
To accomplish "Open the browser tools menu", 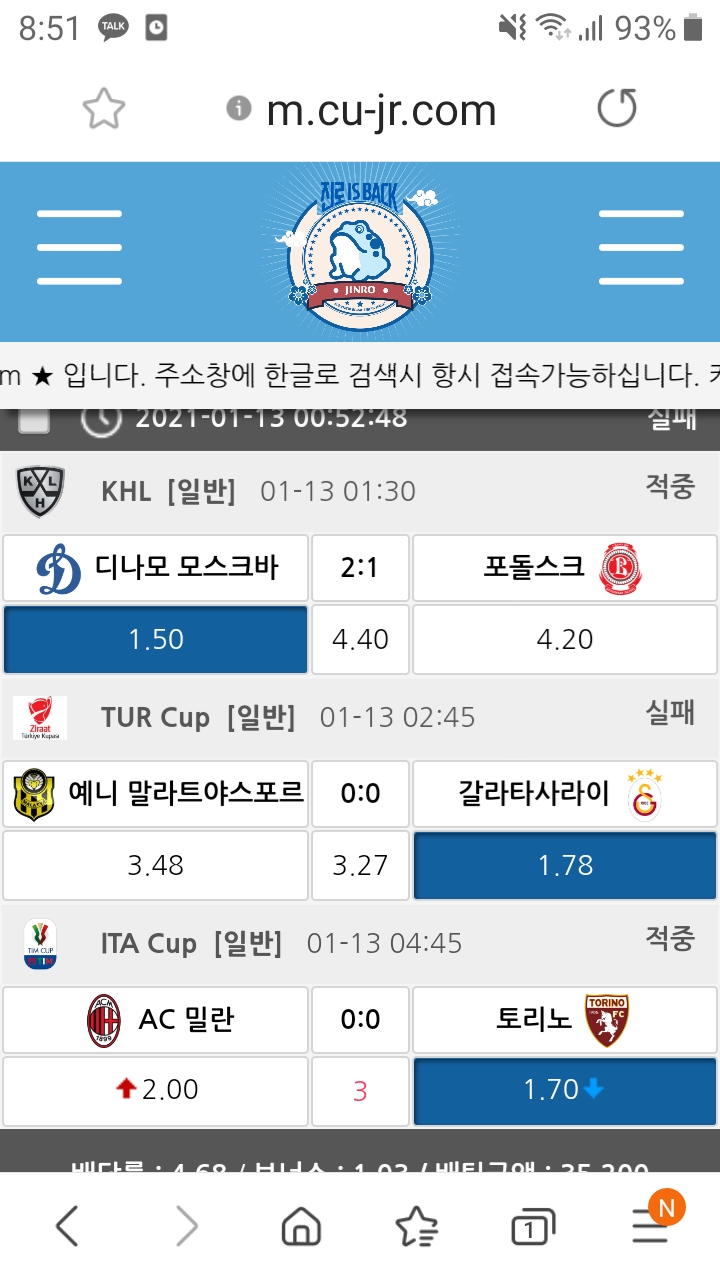I will coord(650,1226).
